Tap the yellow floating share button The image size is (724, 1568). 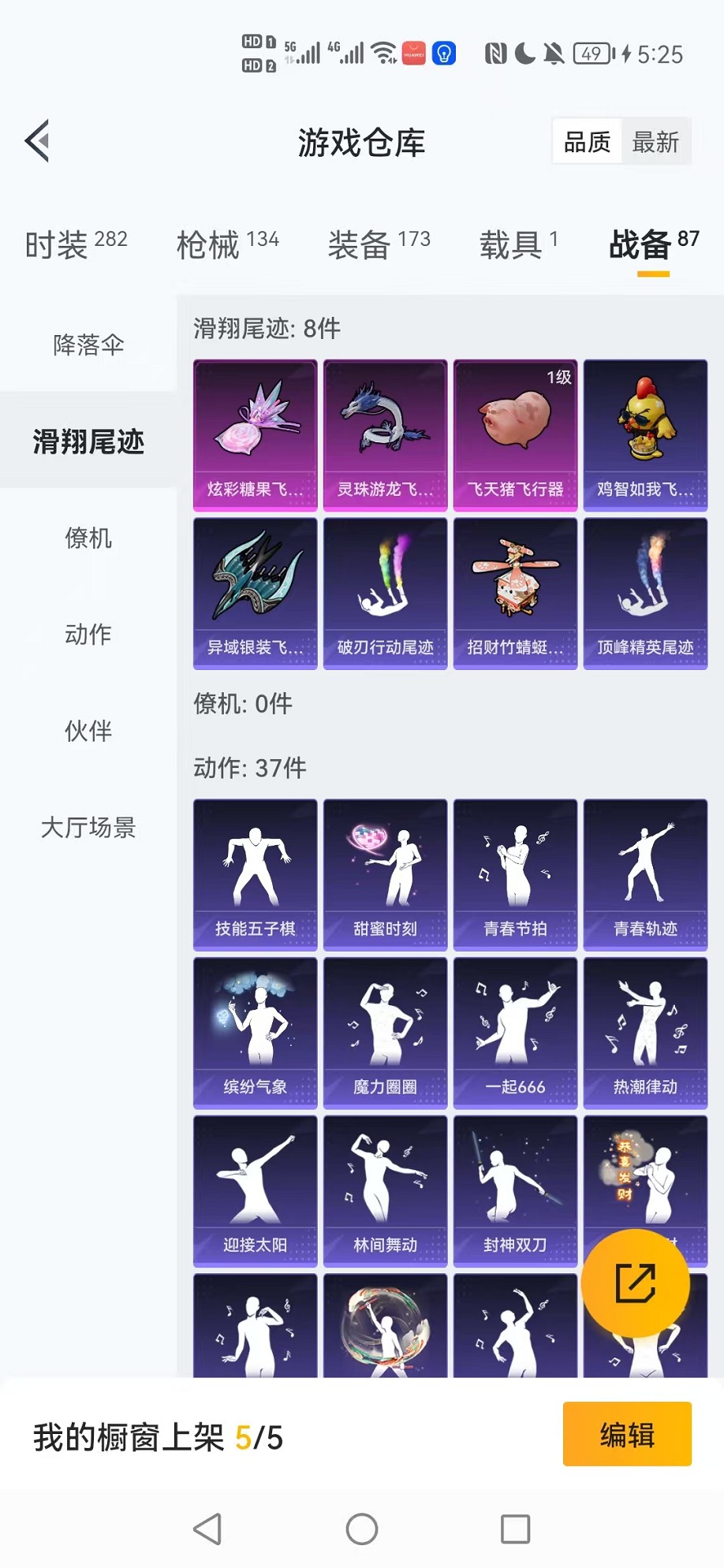pyautogui.click(x=635, y=1283)
